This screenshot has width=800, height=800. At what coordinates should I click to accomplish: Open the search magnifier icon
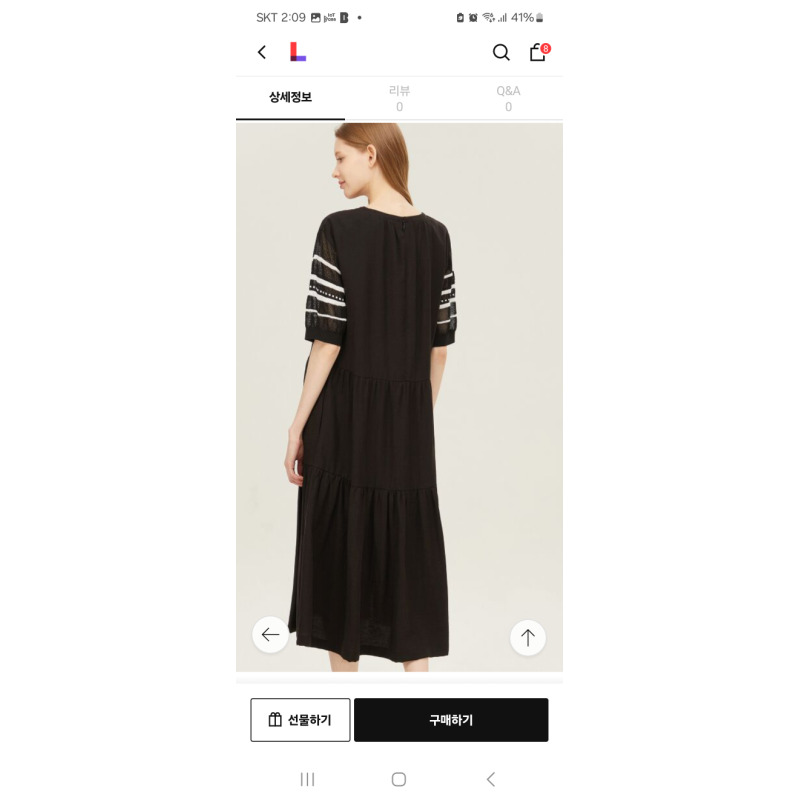click(501, 52)
